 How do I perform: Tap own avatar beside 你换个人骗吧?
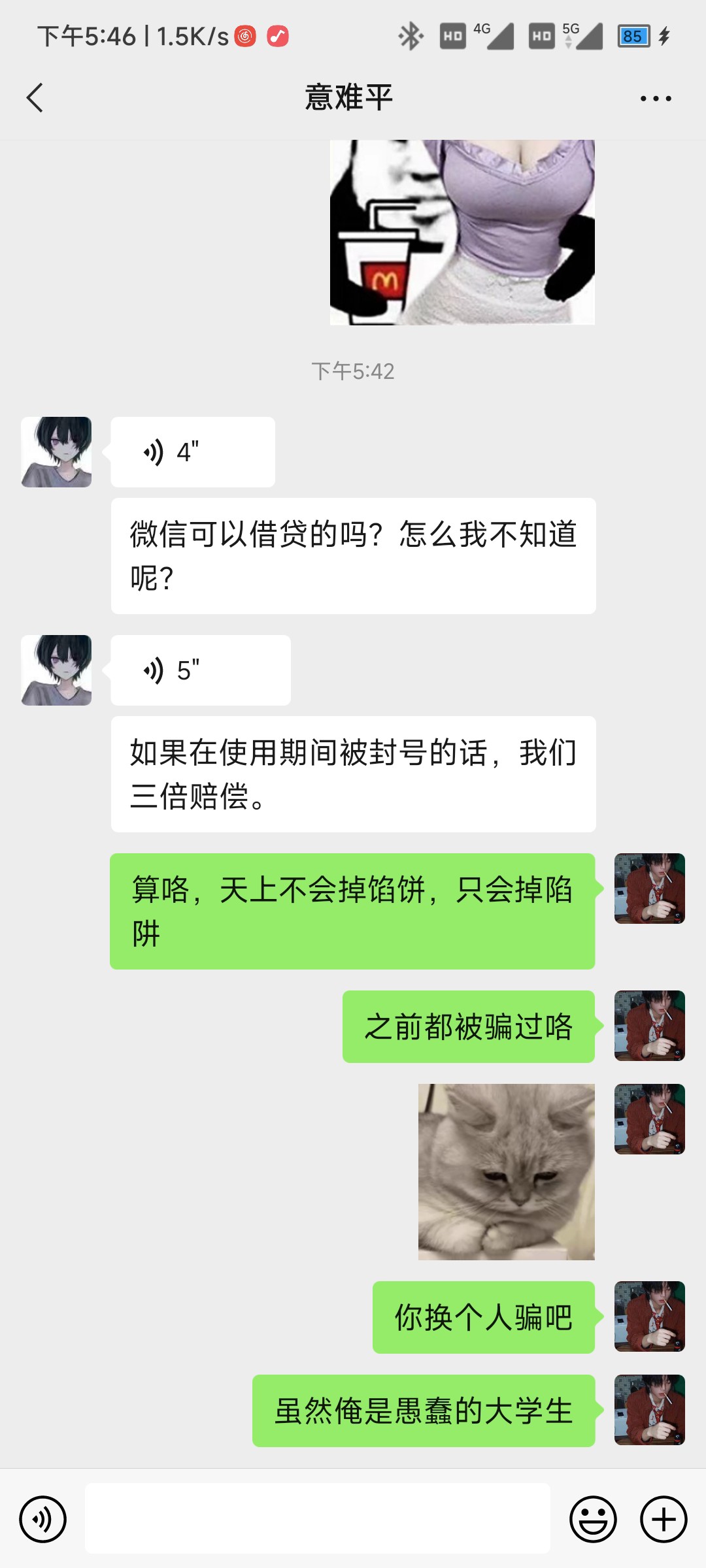point(650,1316)
